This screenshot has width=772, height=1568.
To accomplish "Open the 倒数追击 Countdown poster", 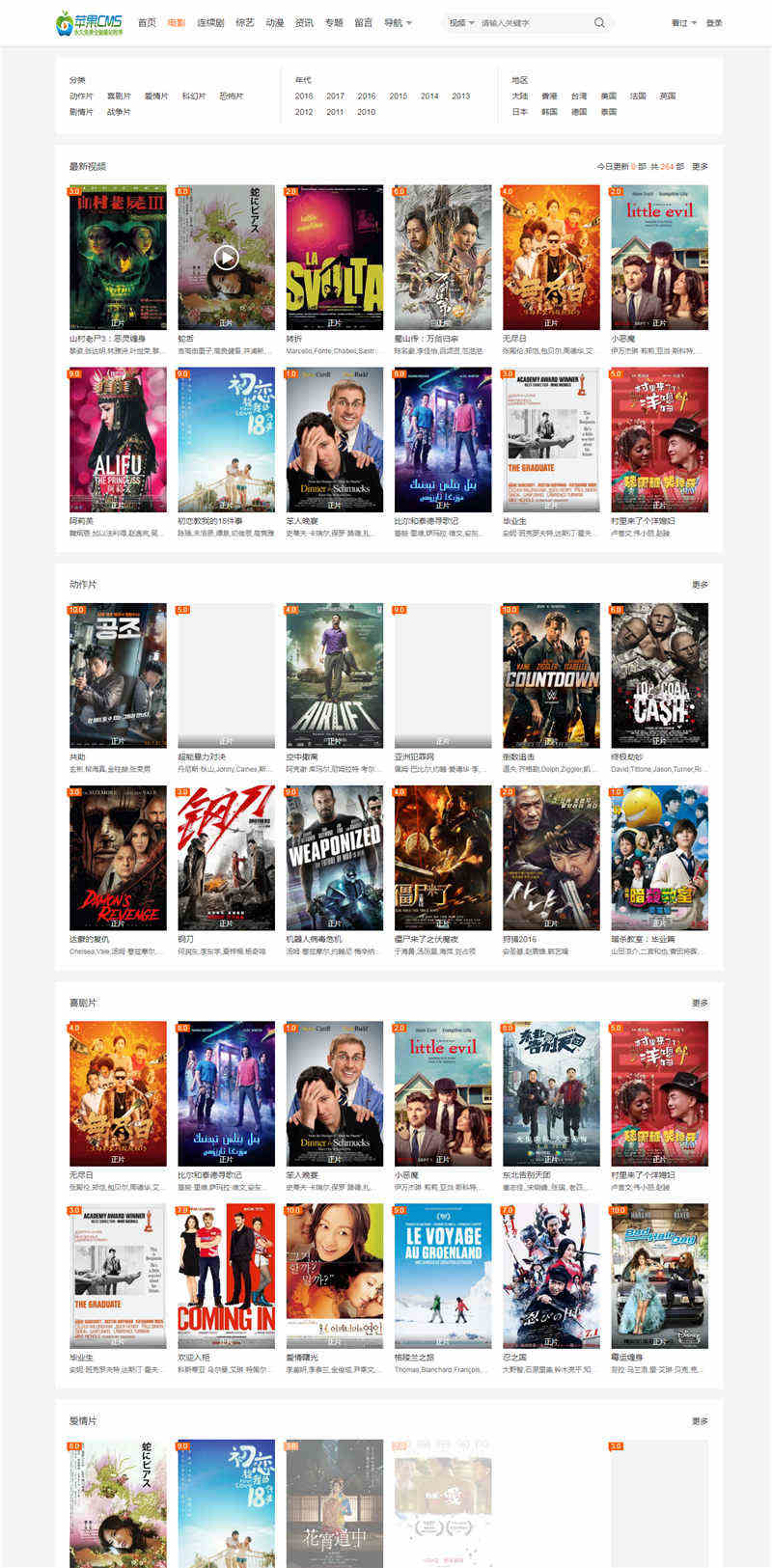I will click(x=551, y=675).
